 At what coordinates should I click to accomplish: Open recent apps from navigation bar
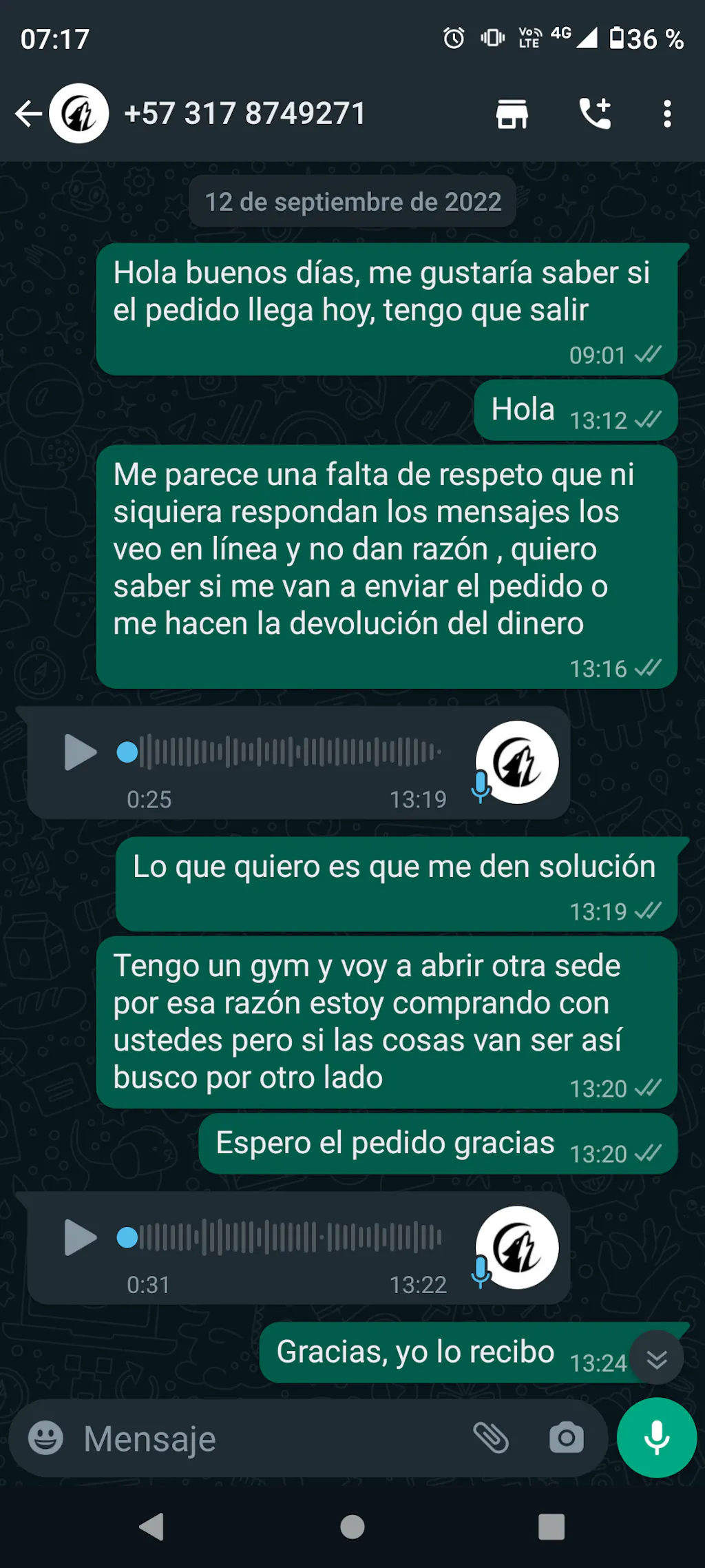[551, 1527]
